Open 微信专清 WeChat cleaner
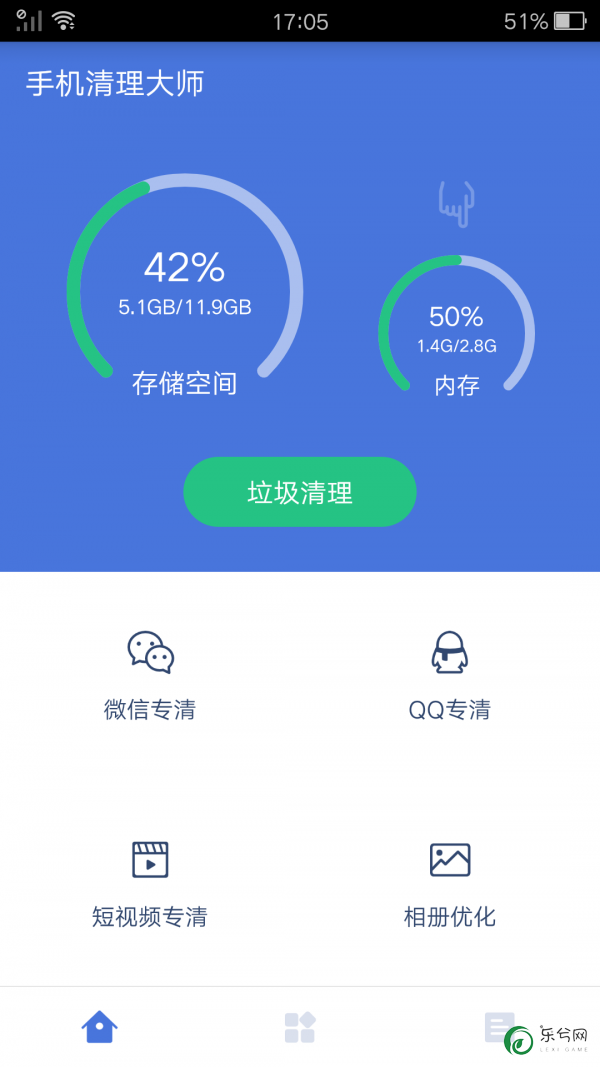 pos(150,674)
